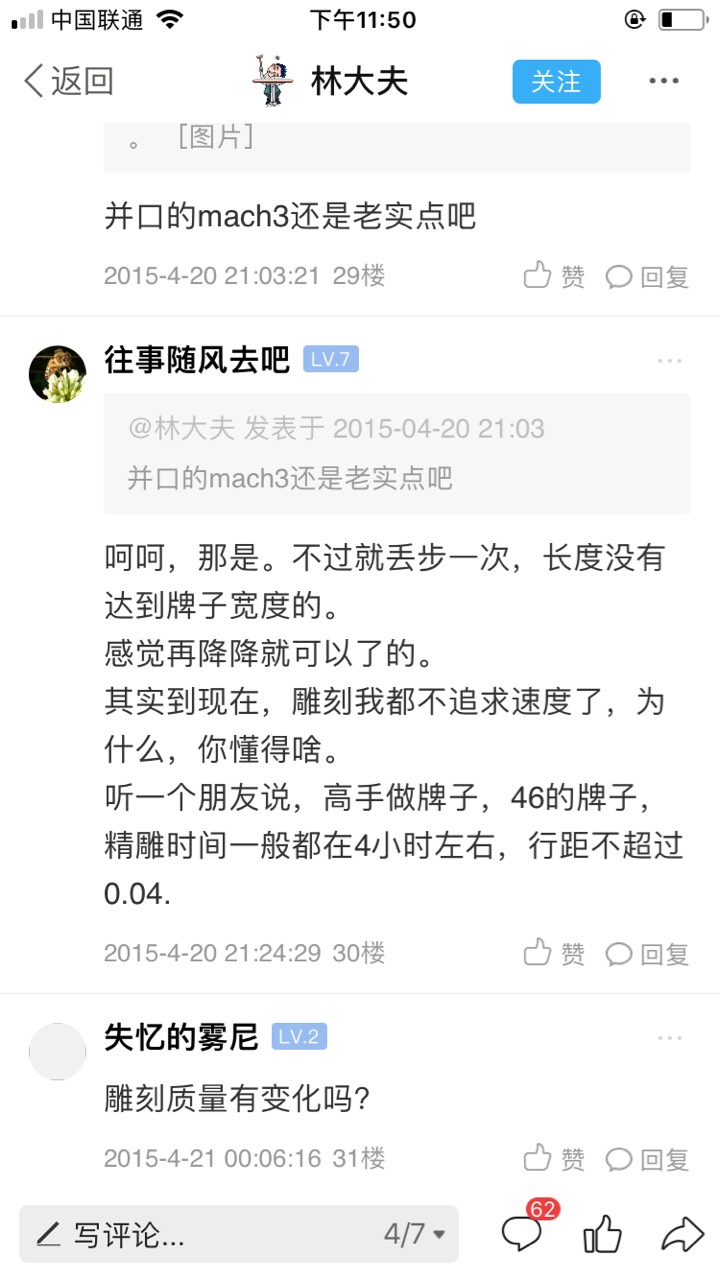Viewport: 720px width, 1280px height.
Task: Tap the 写评论 field to write a comment
Action: click(190, 1234)
